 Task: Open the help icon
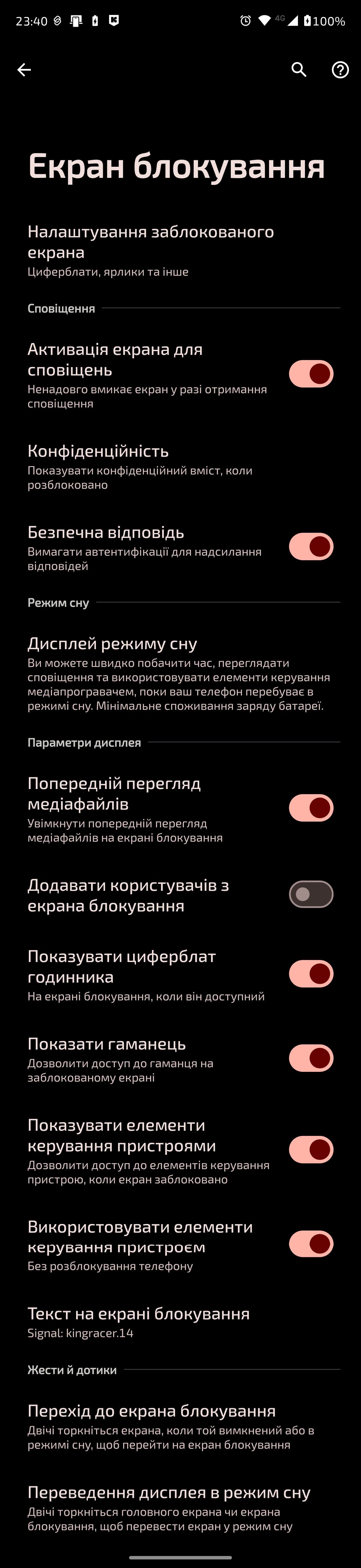coord(340,70)
